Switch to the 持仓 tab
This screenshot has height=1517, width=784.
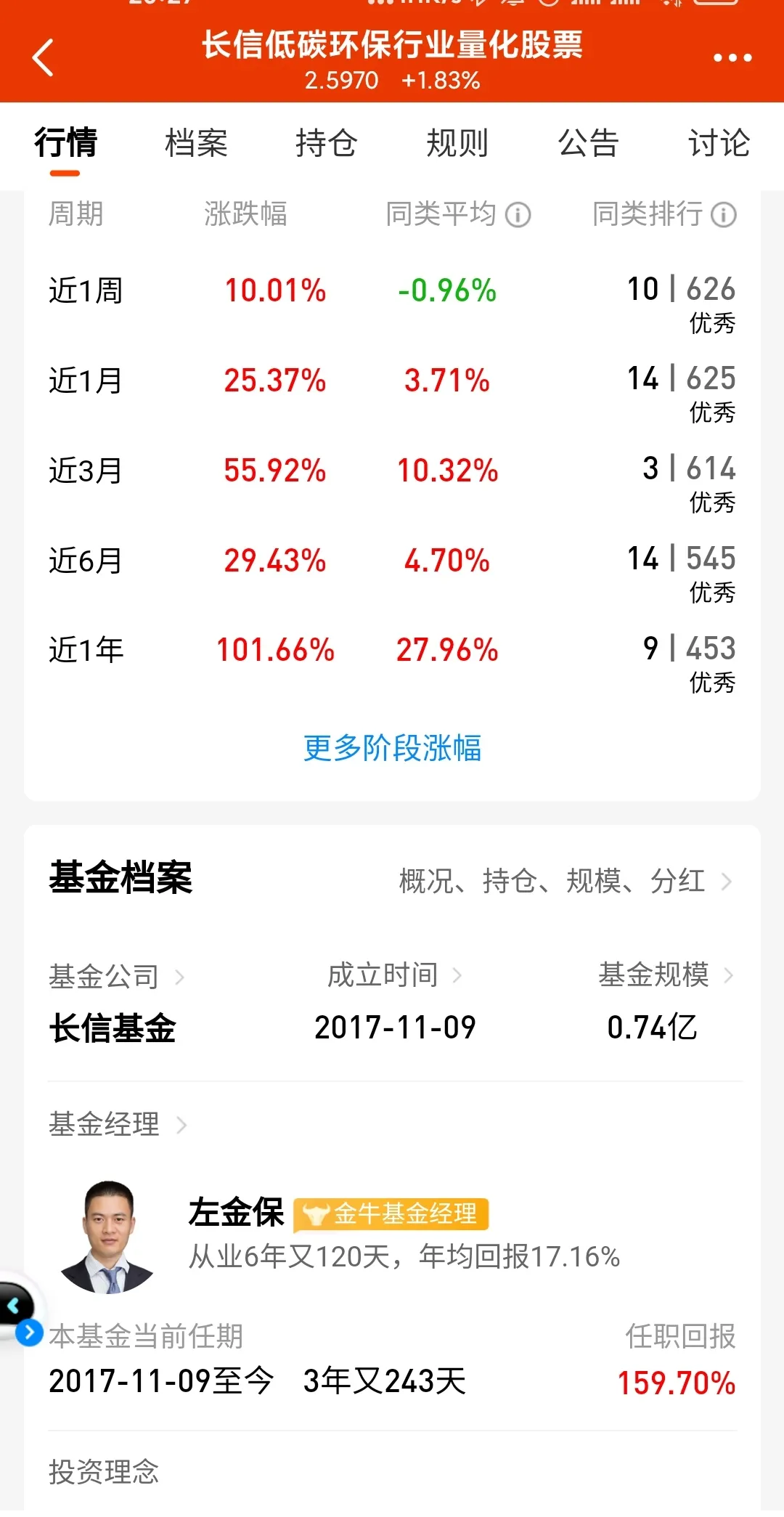pyautogui.click(x=327, y=142)
